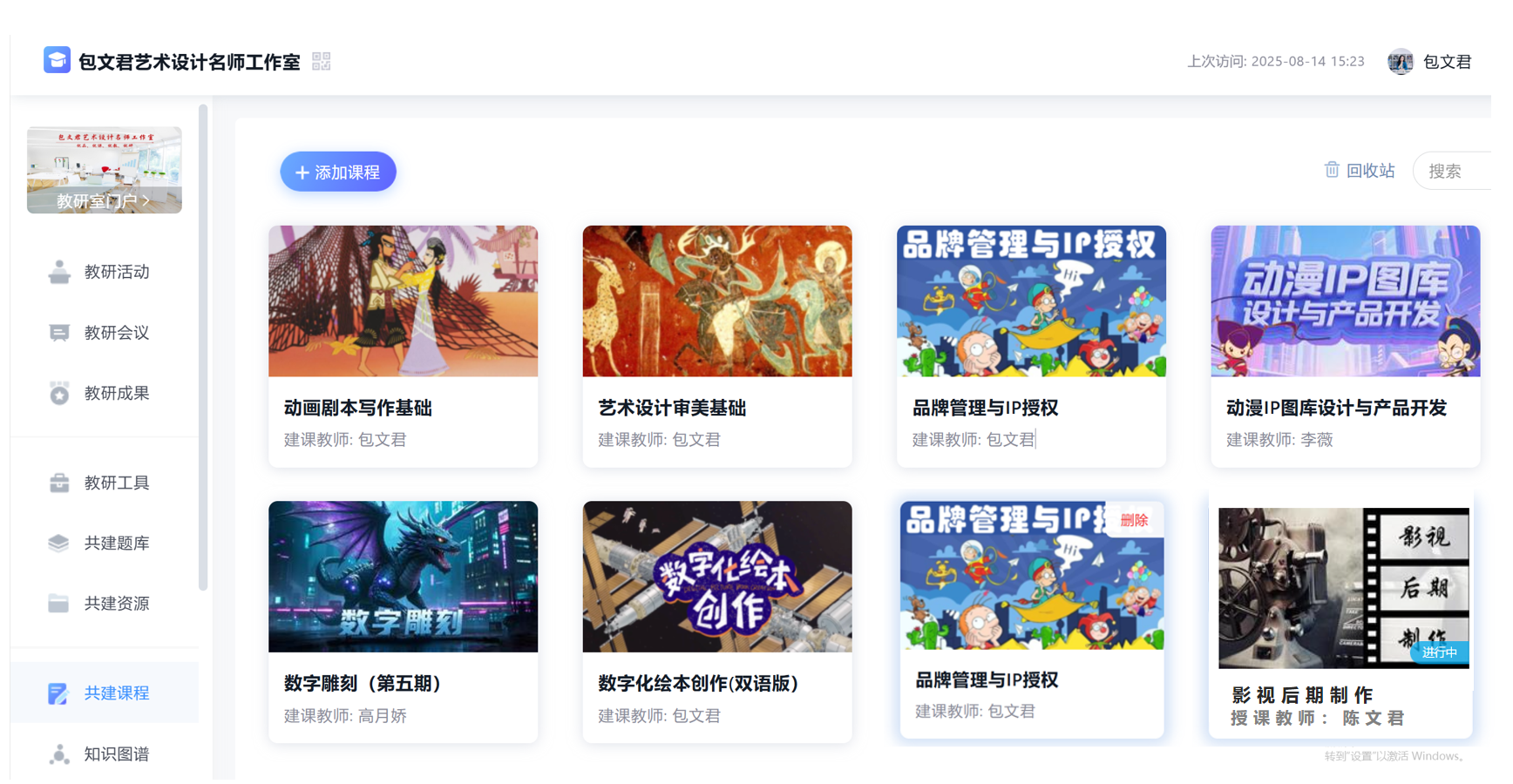Open 包文君 user profile menu
Viewport: 1513px width, 784px height.
[1429, 62]
